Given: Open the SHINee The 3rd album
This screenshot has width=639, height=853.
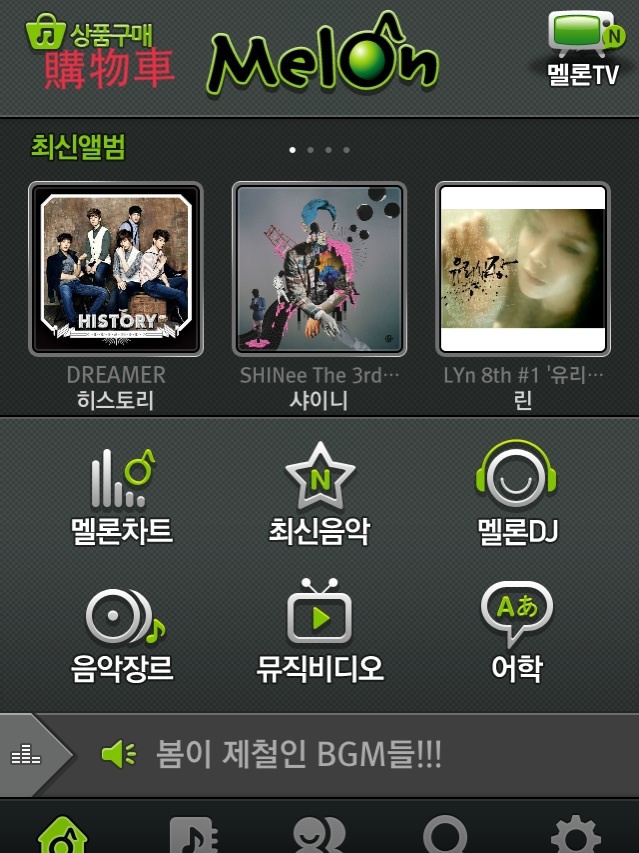Looking at the screenshot, I should (x=319, y=270).
